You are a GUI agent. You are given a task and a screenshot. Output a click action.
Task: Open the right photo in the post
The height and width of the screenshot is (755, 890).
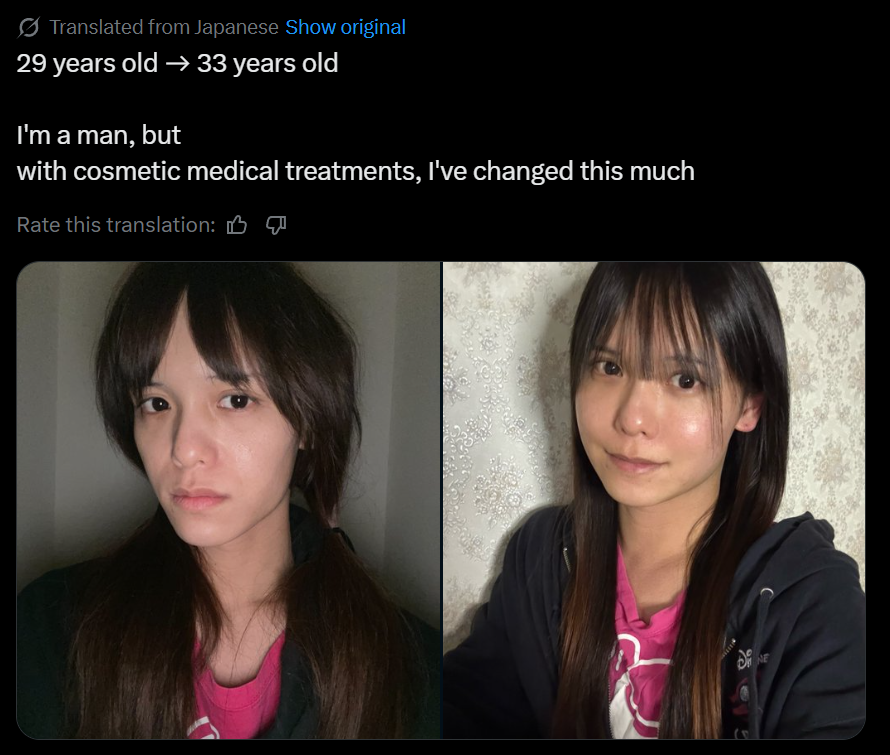click(653, 500)
